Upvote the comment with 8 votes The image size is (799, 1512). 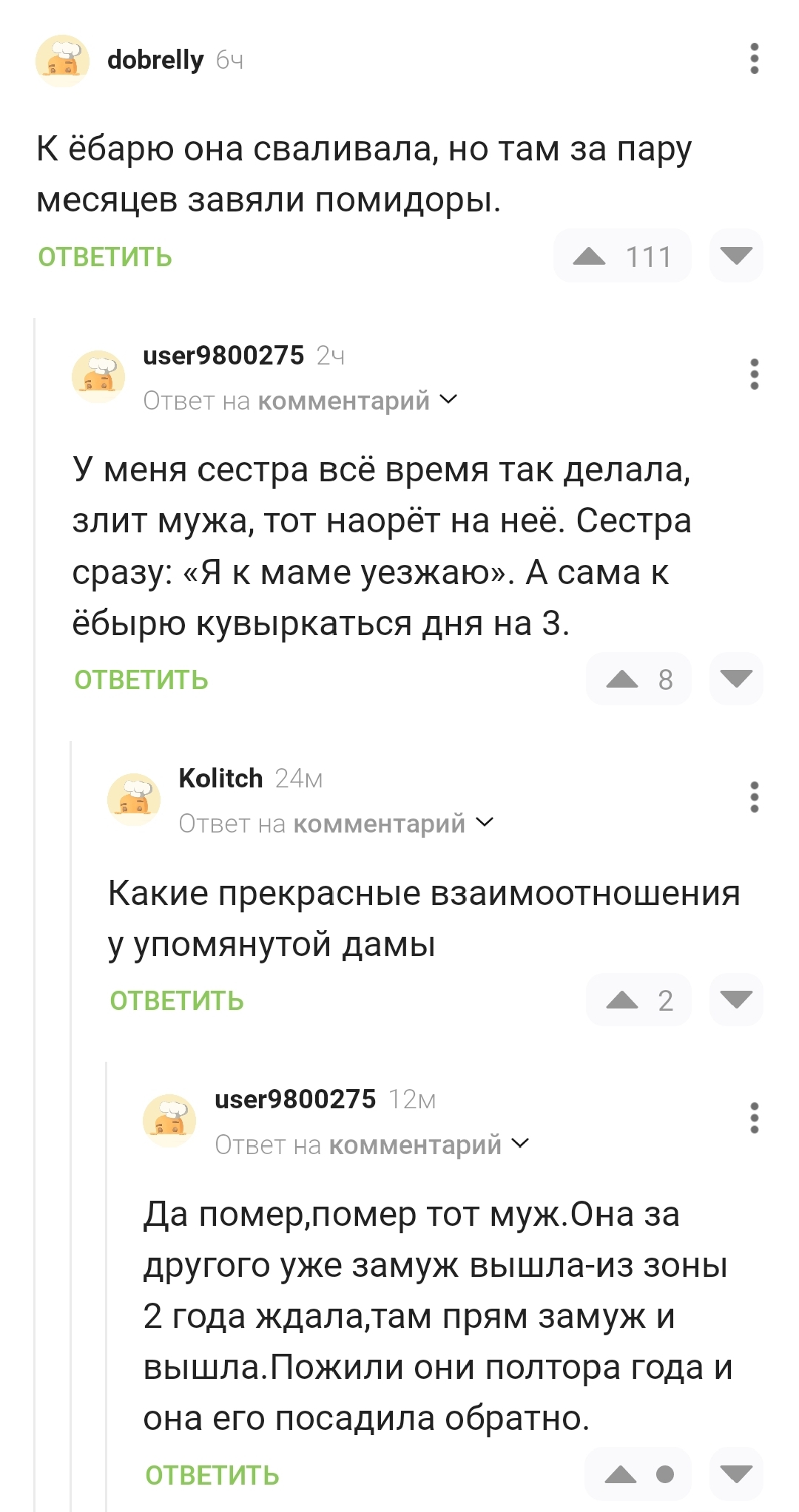pyautogui.click(x=622, y=679)
